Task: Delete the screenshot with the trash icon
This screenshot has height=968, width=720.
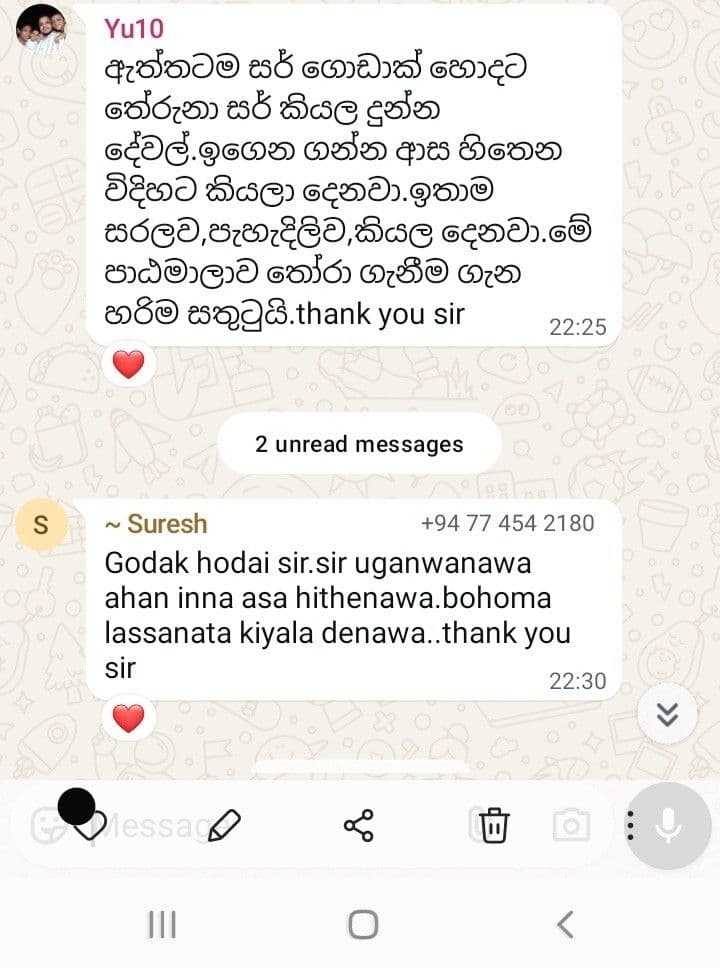Action: (x=492, y=826)
